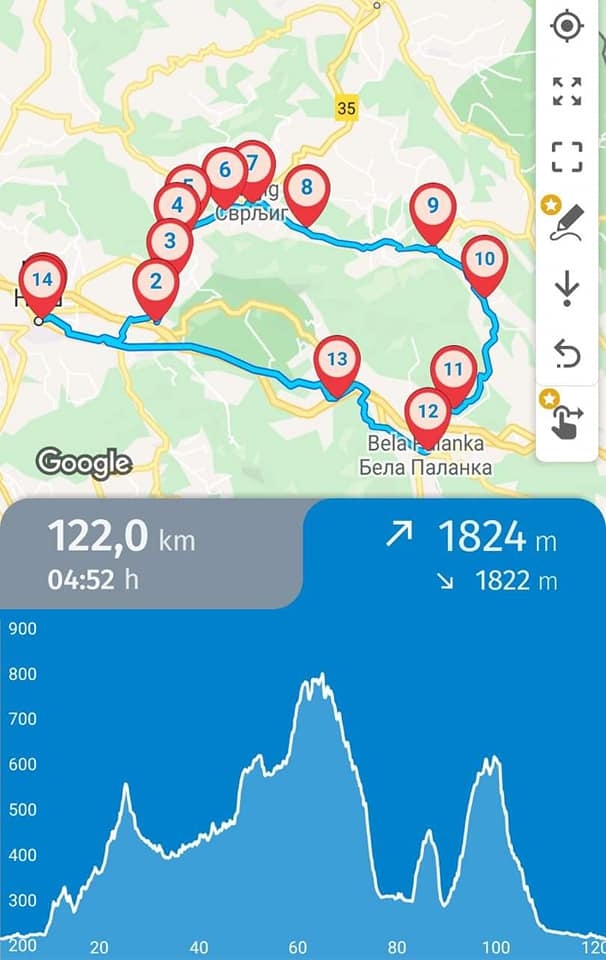Toggle fullscreen map frame
The height and width of the screenshot is (960, 606).
pos(567,156)
